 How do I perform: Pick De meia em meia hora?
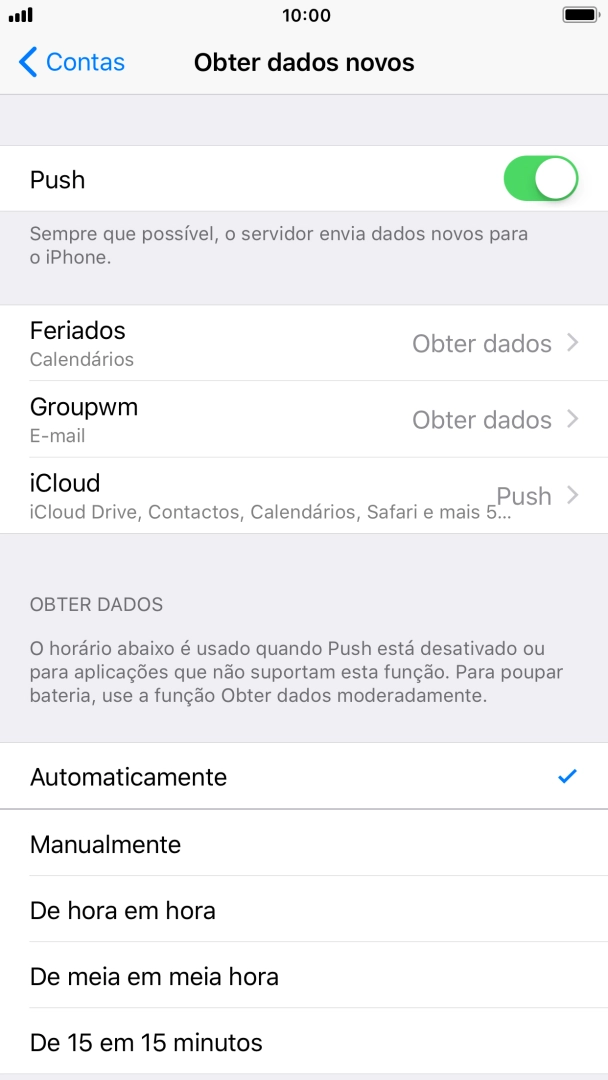tap(304, 976)
